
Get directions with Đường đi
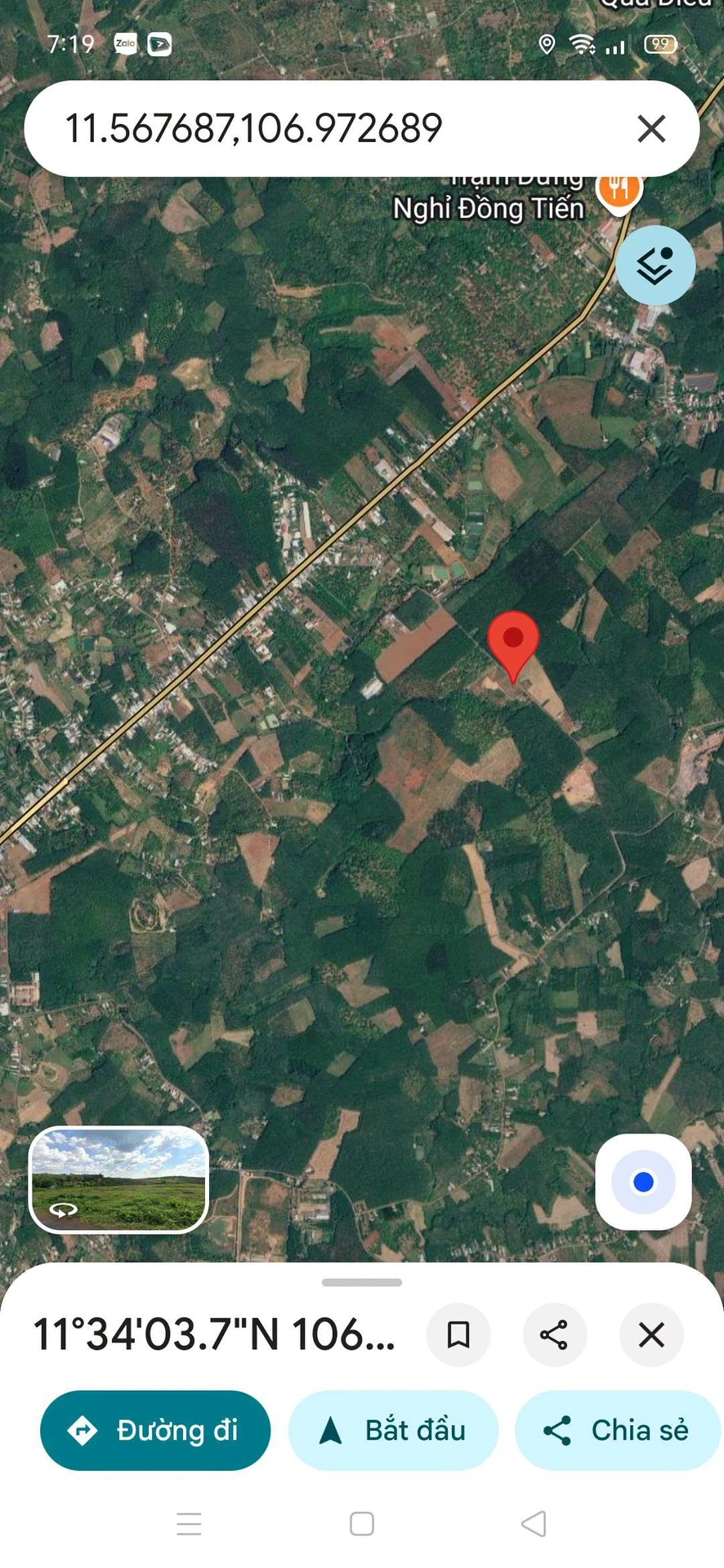click(155, 1430)
